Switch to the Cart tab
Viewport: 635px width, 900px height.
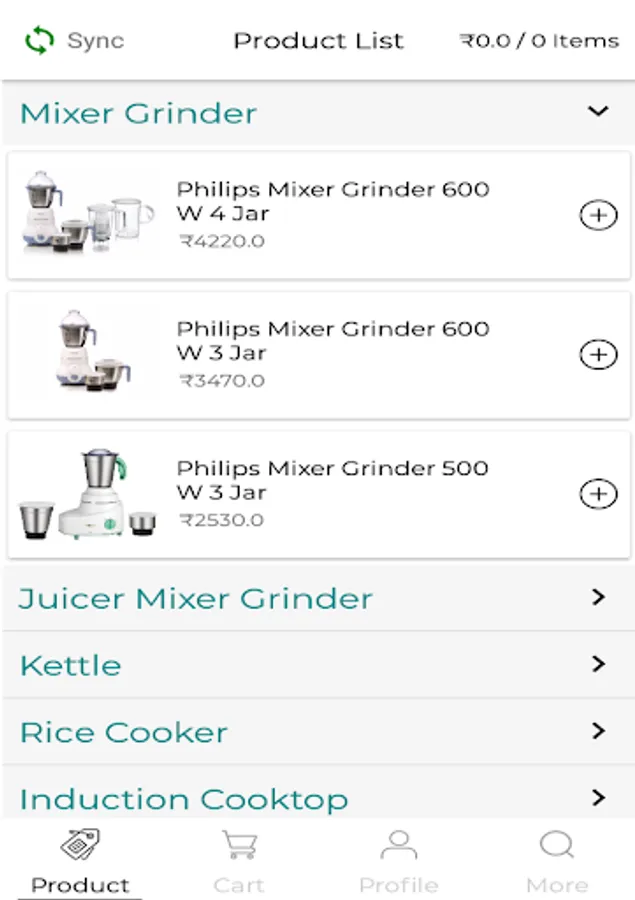[x=238, y=862]
